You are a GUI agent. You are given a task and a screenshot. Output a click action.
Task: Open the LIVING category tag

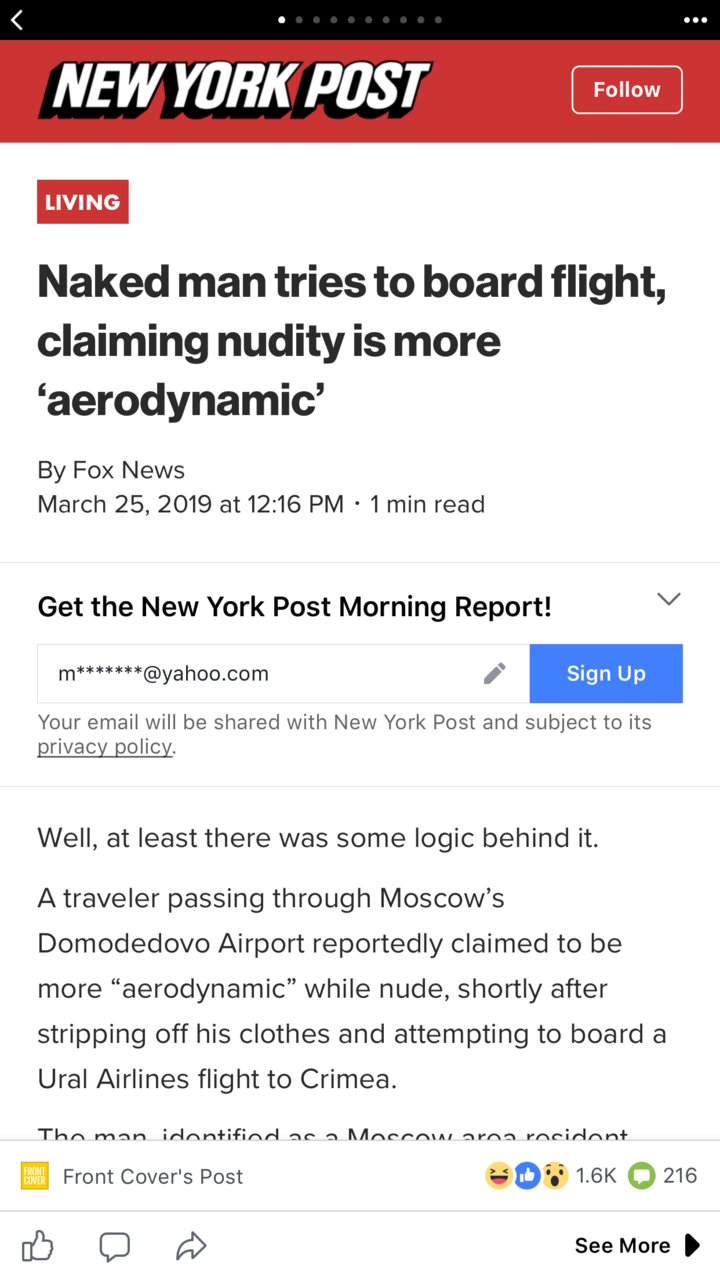[83, 202]
